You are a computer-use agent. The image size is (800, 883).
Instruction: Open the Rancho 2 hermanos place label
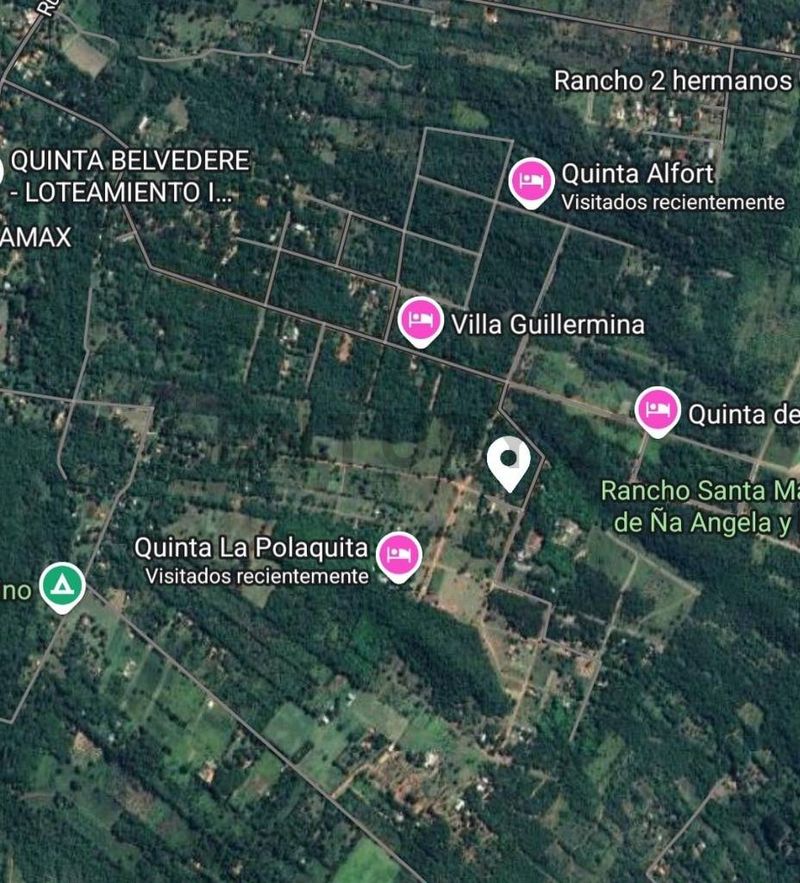click(x=672, y=80)
